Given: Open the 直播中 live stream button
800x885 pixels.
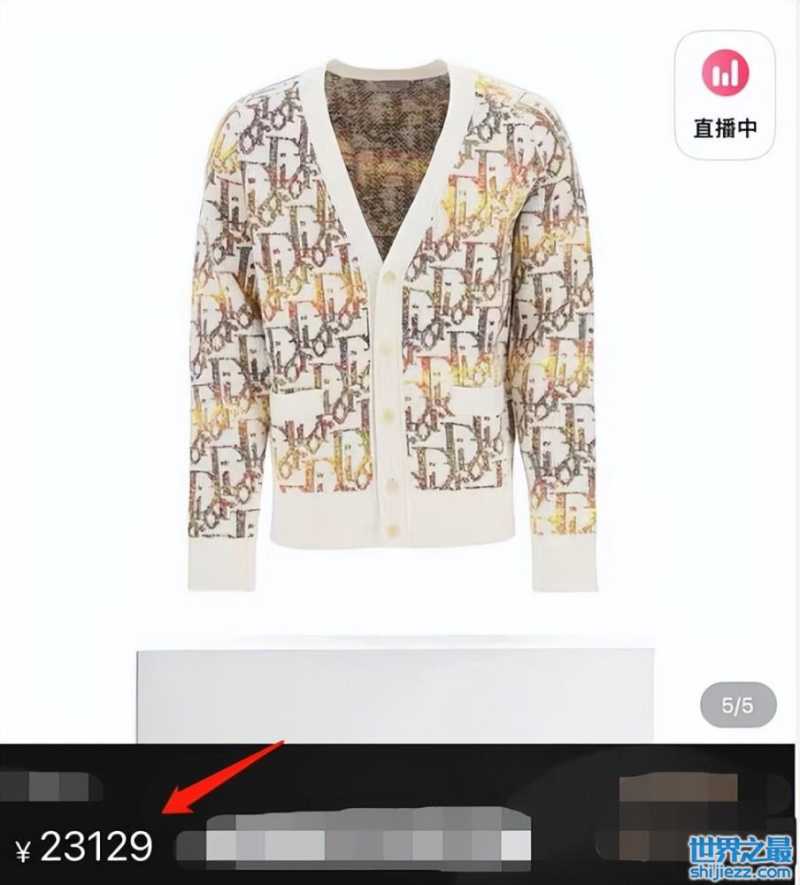Looking at the screenshot, I should (725, 95).
